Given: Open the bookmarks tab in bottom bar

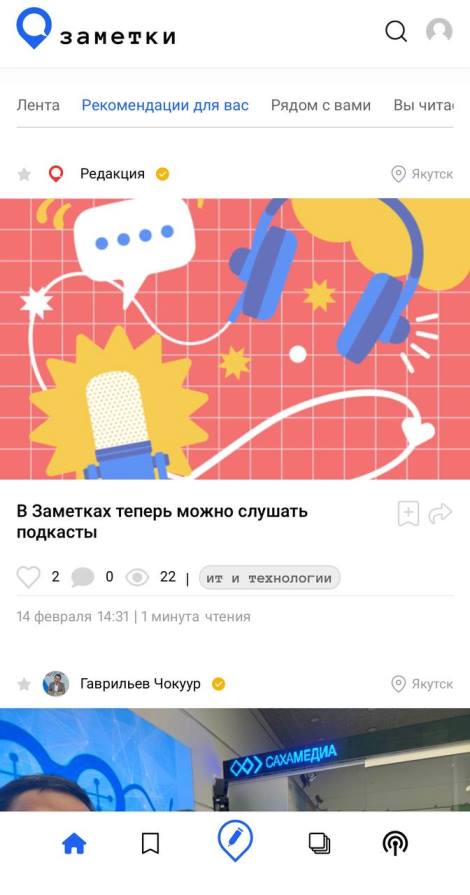Looking at the screenshot, I should (x=150, y=843).
